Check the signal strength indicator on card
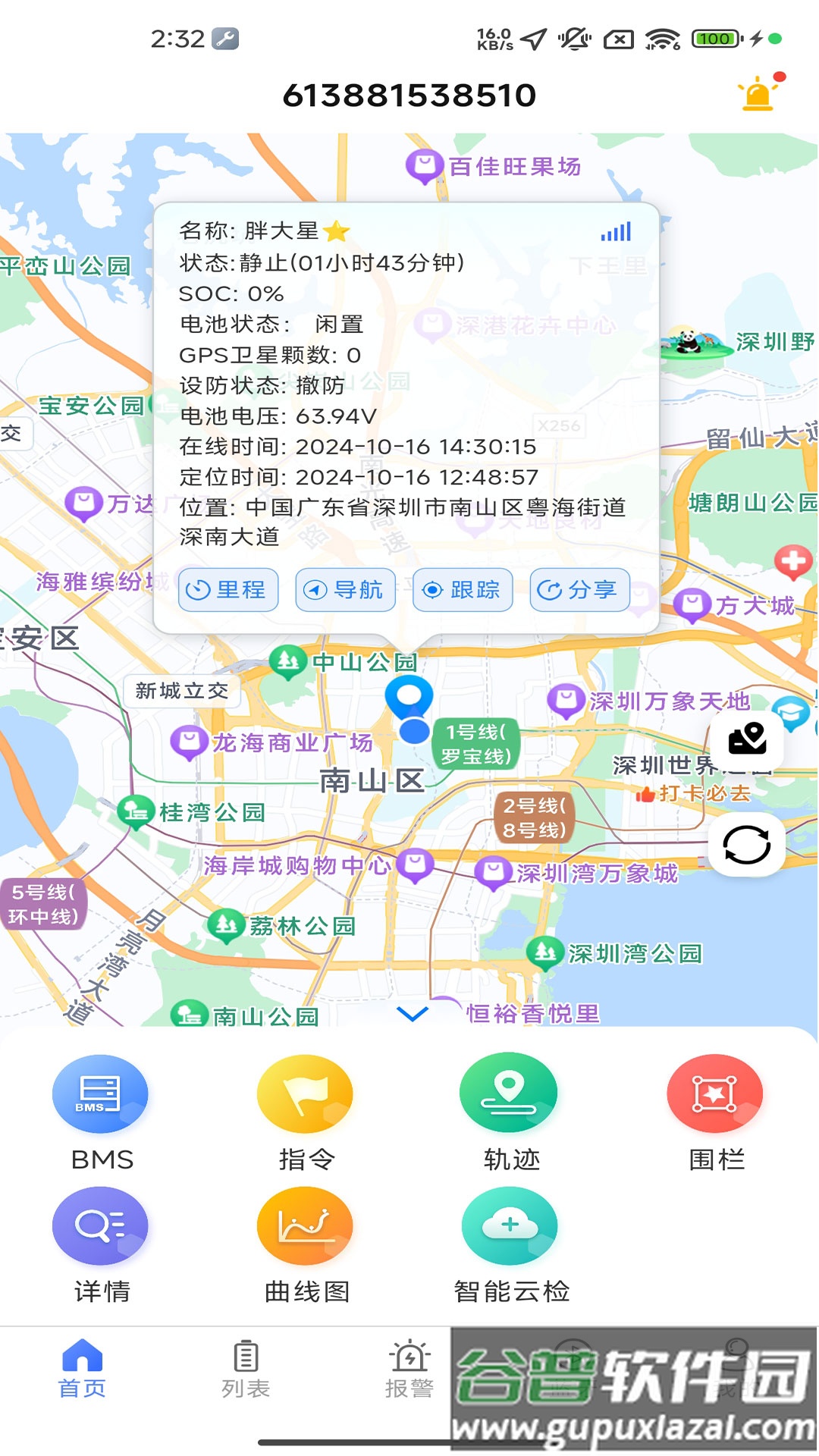Screen dimensions: 819x1456 point(617,232)
